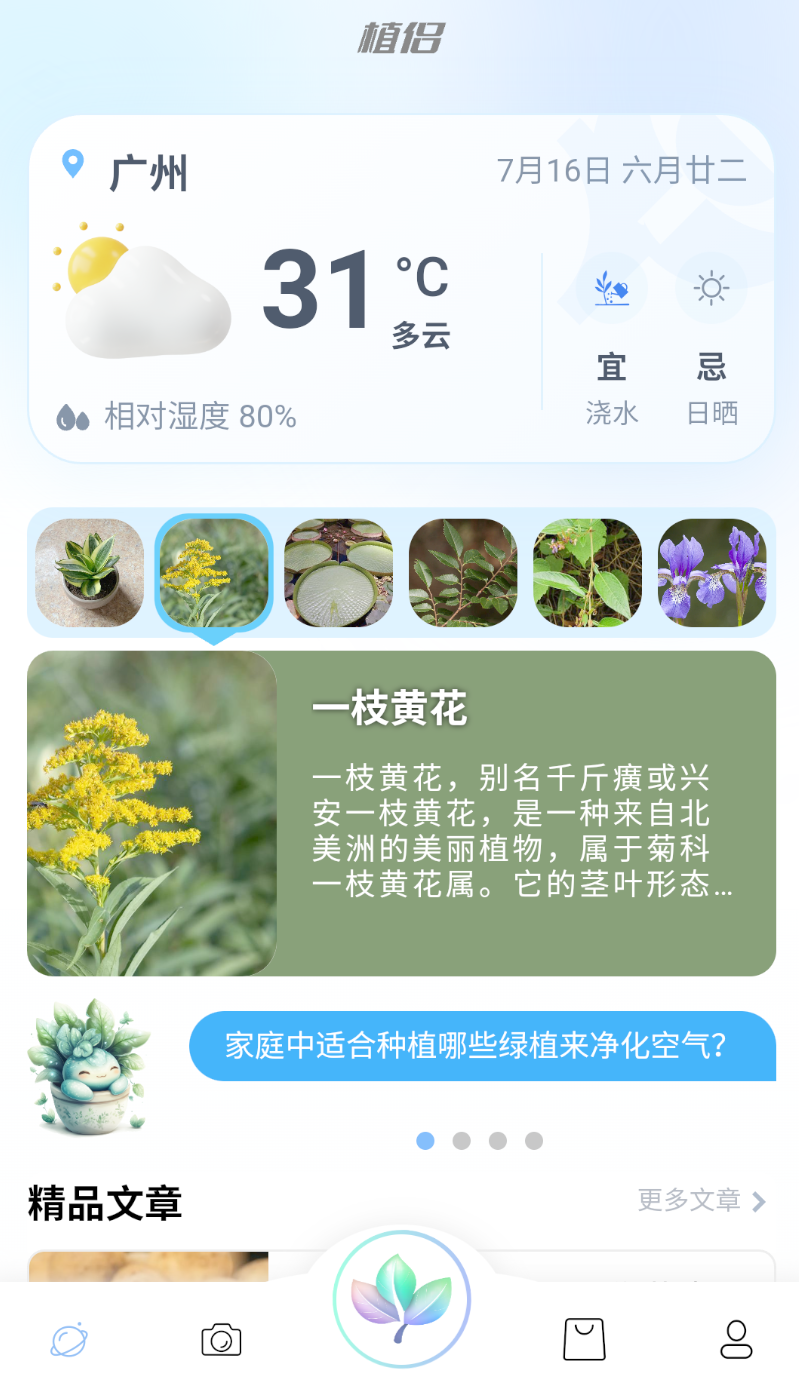Open the camera plant identification tab
The width and height of the screenshot is (799, 1389).
(221, 1339)
